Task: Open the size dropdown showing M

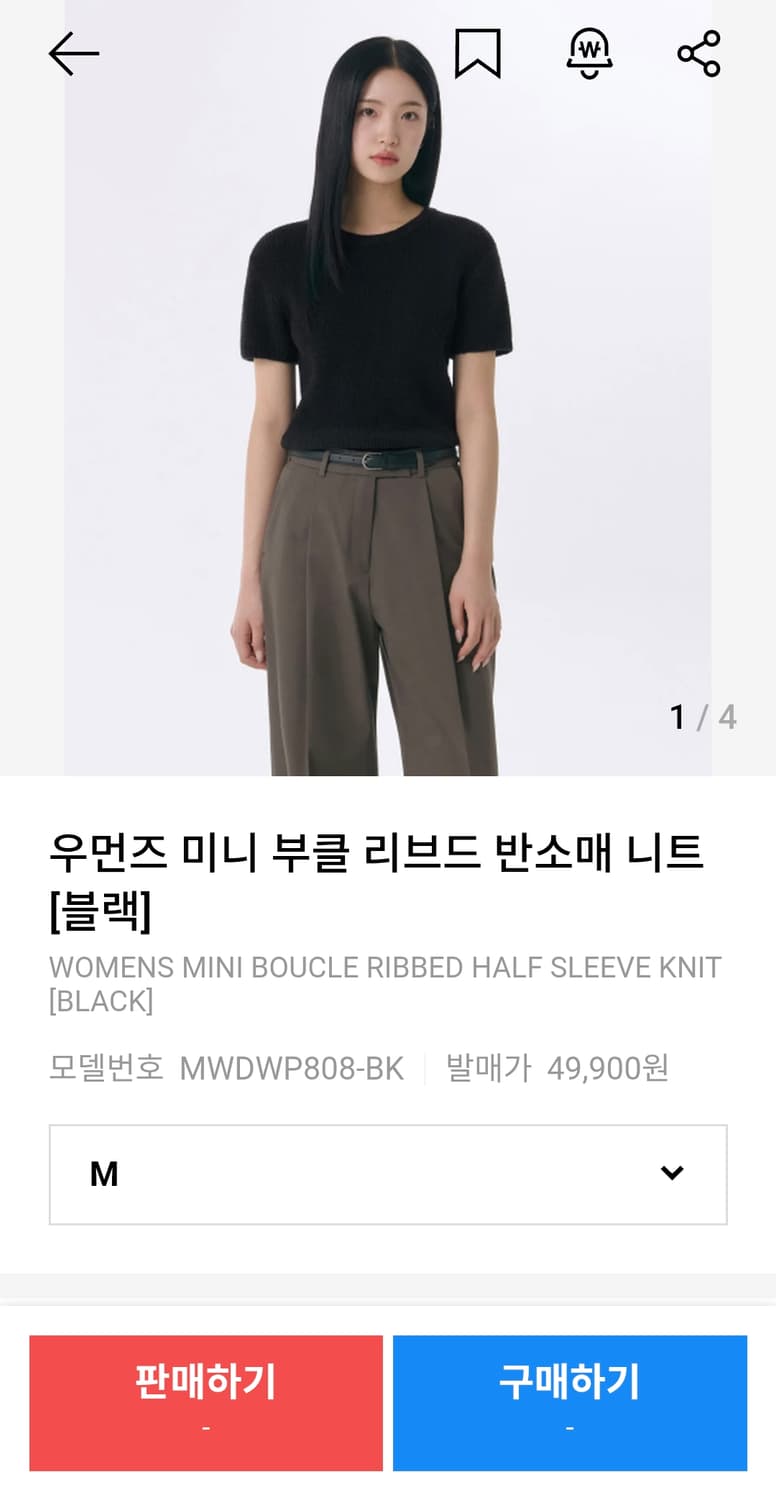Action: [x=386, y=1174]
